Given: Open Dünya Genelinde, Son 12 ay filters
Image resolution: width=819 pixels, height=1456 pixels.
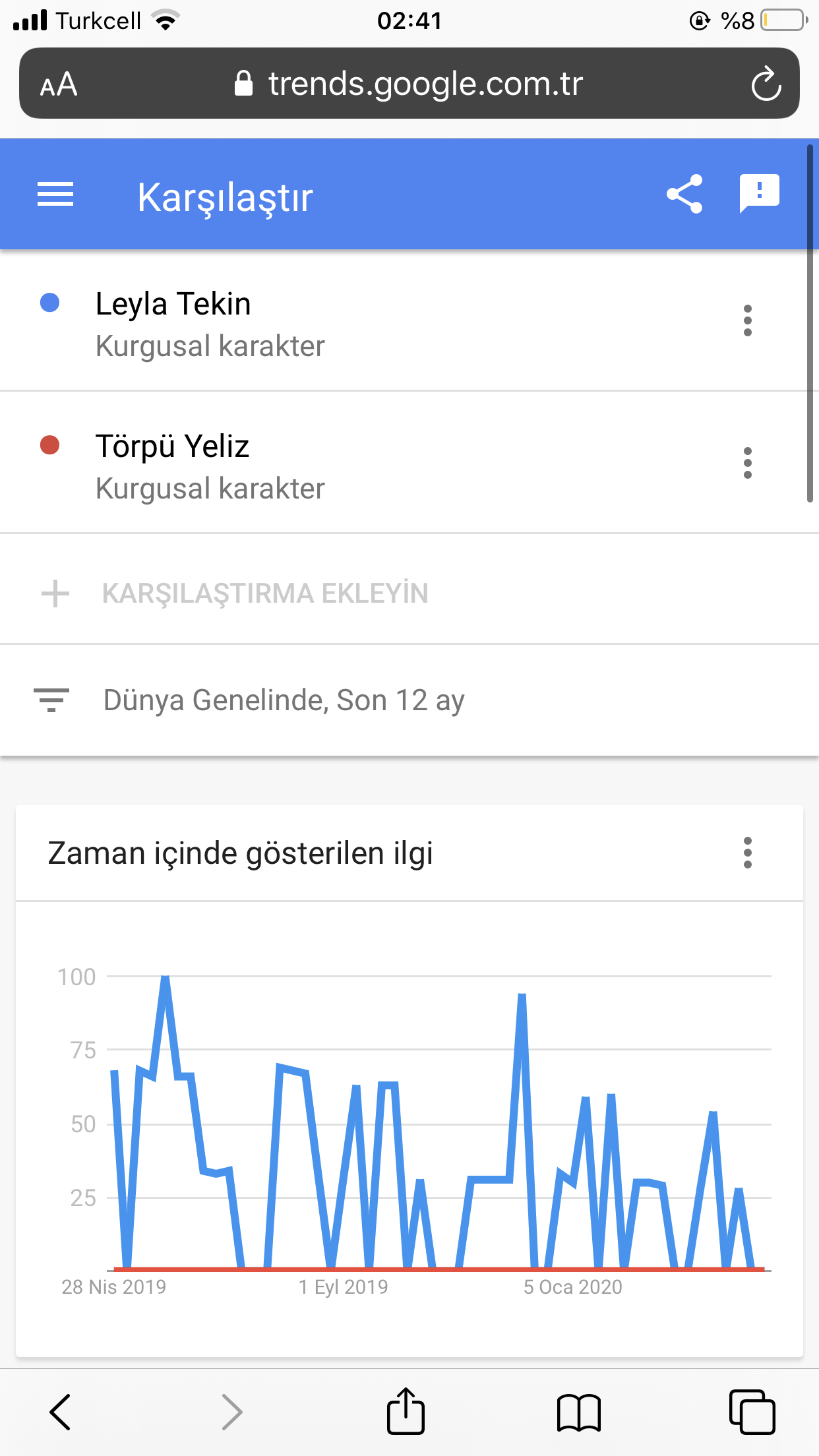Looking at the screenshot, I should tap(284, 700).
